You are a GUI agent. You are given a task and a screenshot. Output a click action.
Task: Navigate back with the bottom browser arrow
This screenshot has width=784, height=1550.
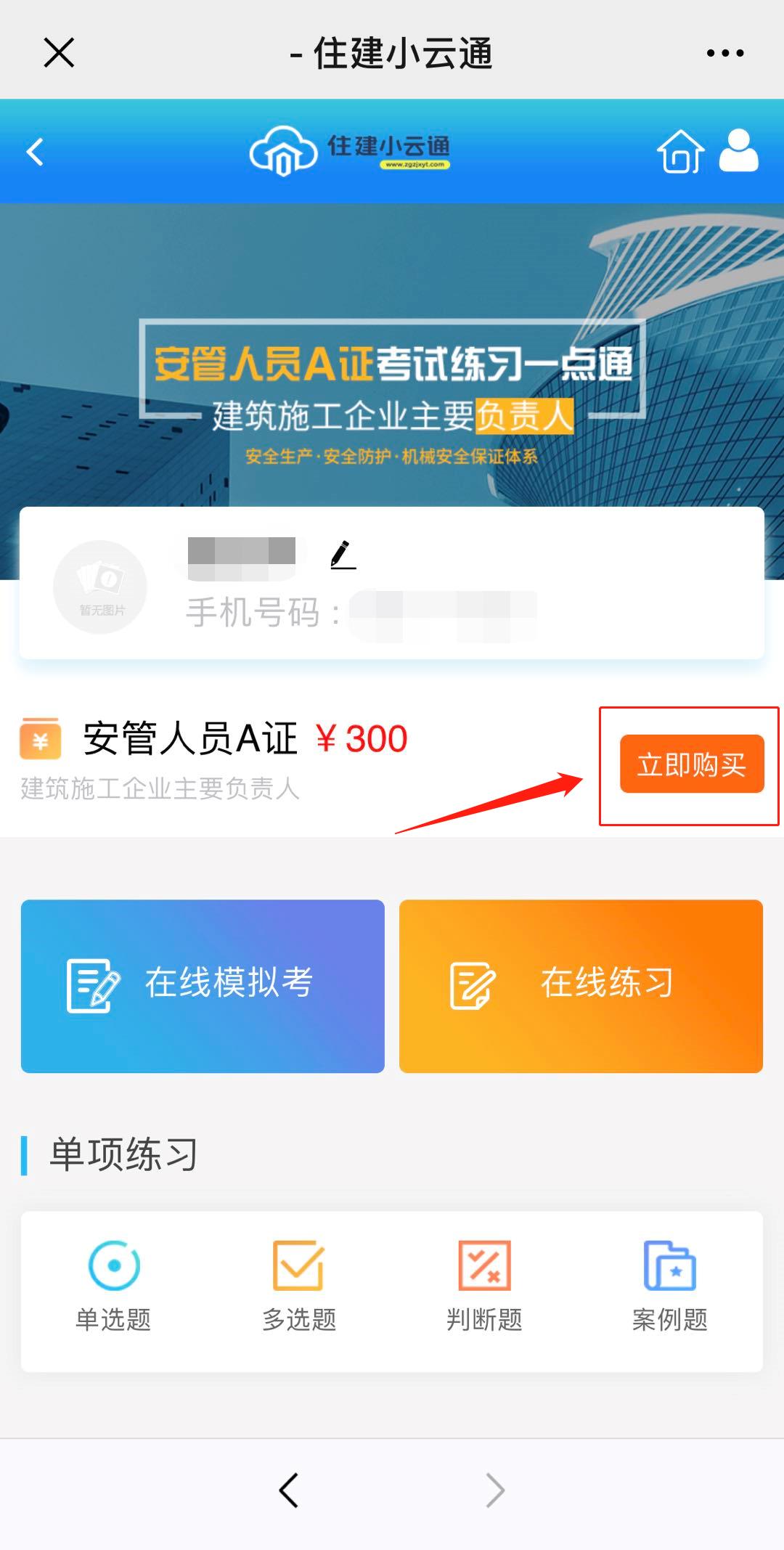[x=289, y=1490]
